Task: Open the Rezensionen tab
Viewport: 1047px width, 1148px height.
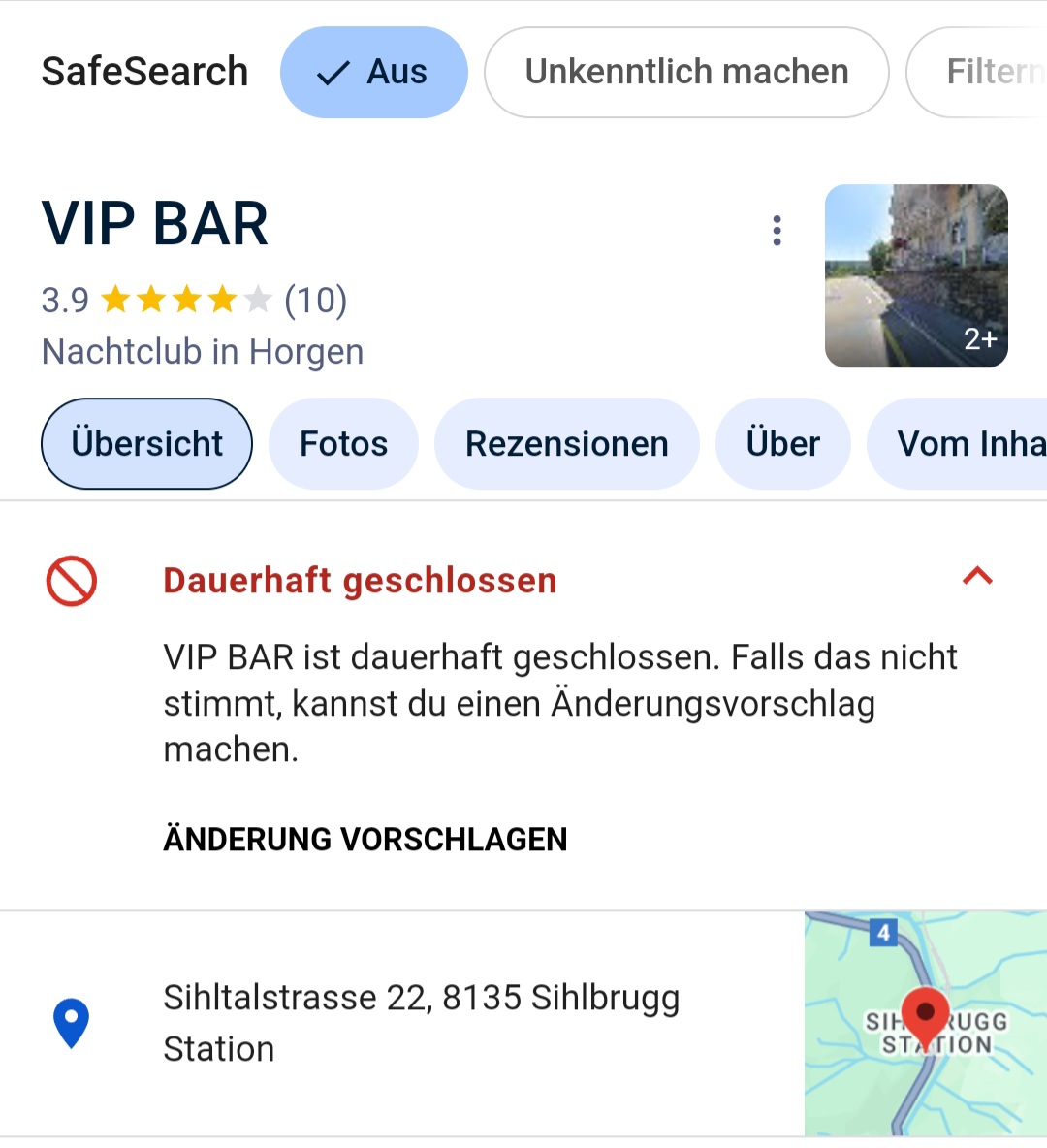Action: (566, 444)
